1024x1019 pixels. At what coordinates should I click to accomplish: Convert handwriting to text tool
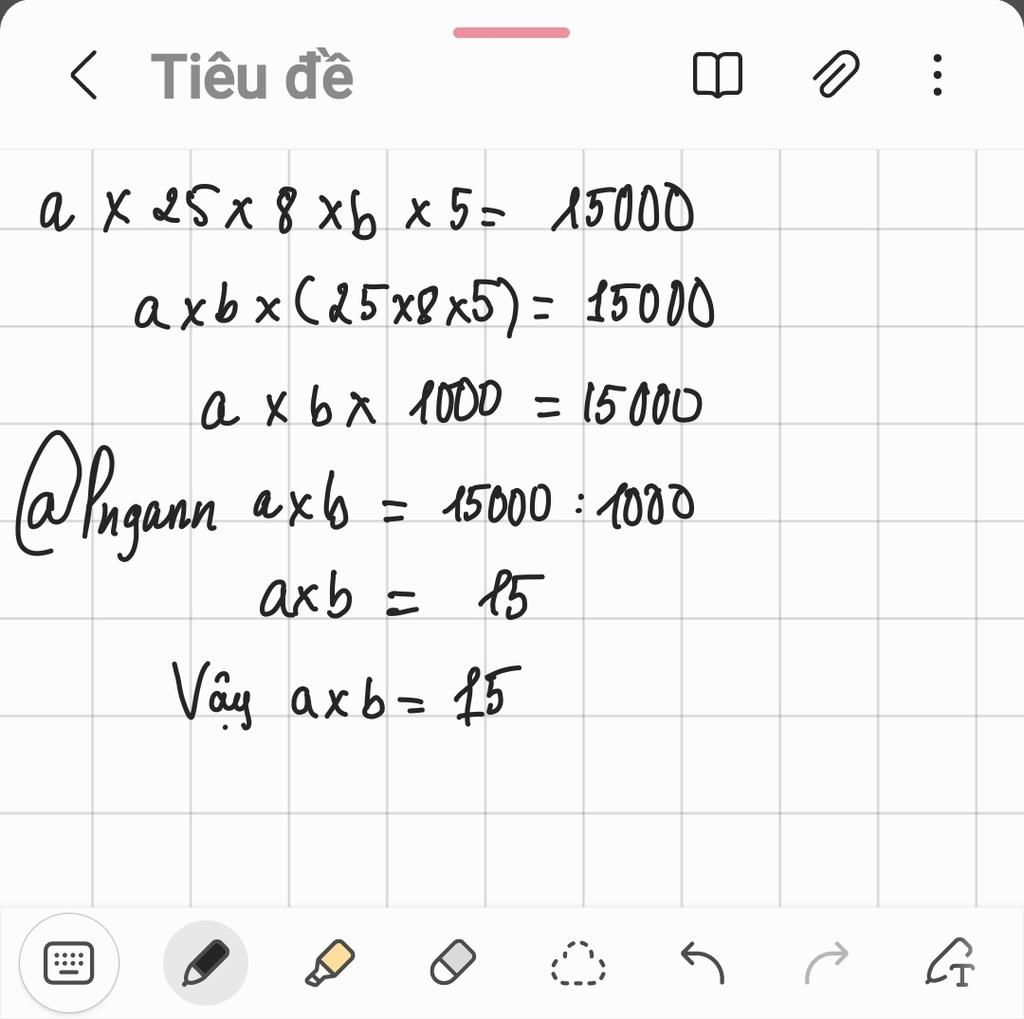click(950, 963)
